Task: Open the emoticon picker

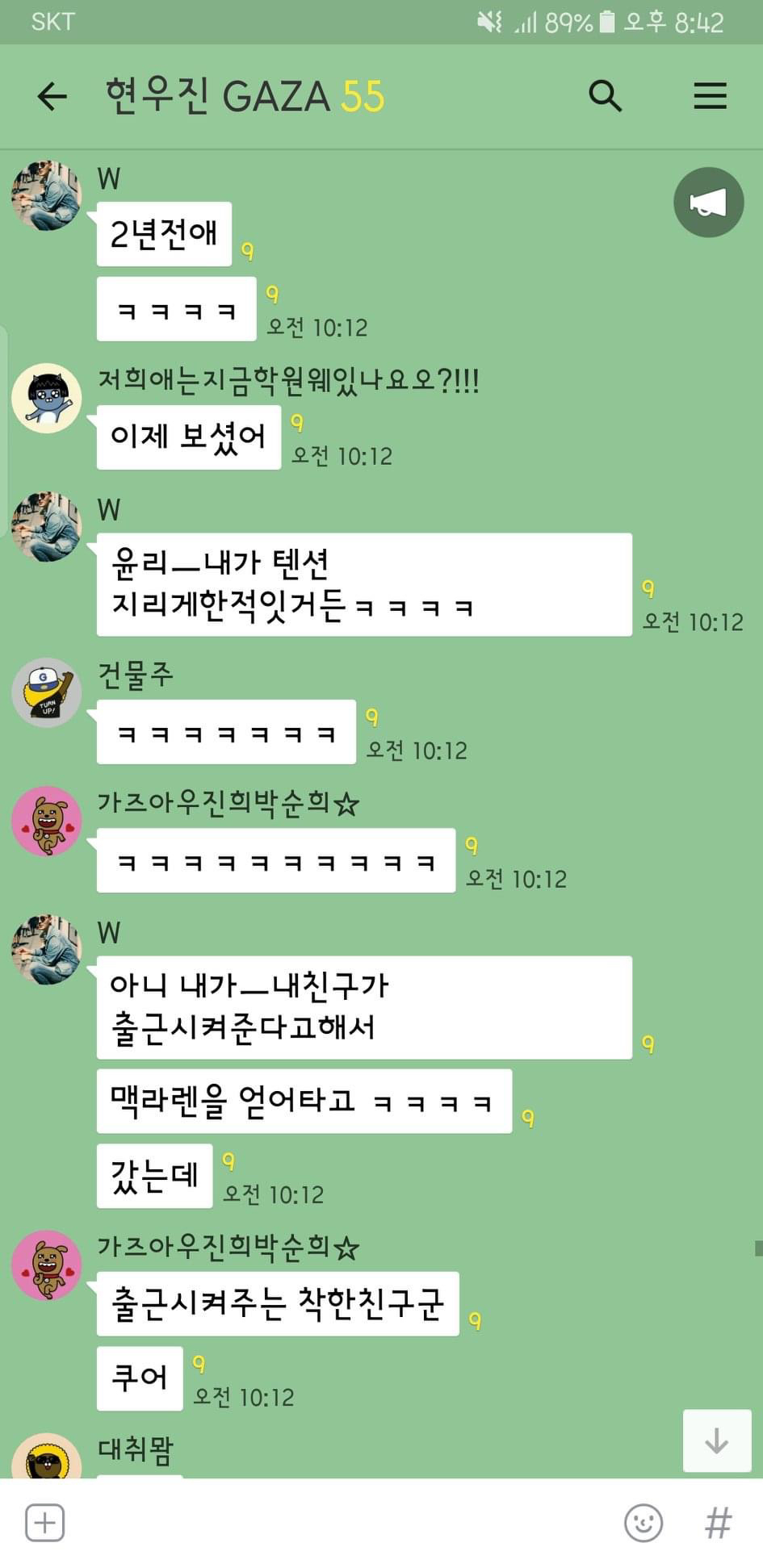Action: pos(644,1523)
